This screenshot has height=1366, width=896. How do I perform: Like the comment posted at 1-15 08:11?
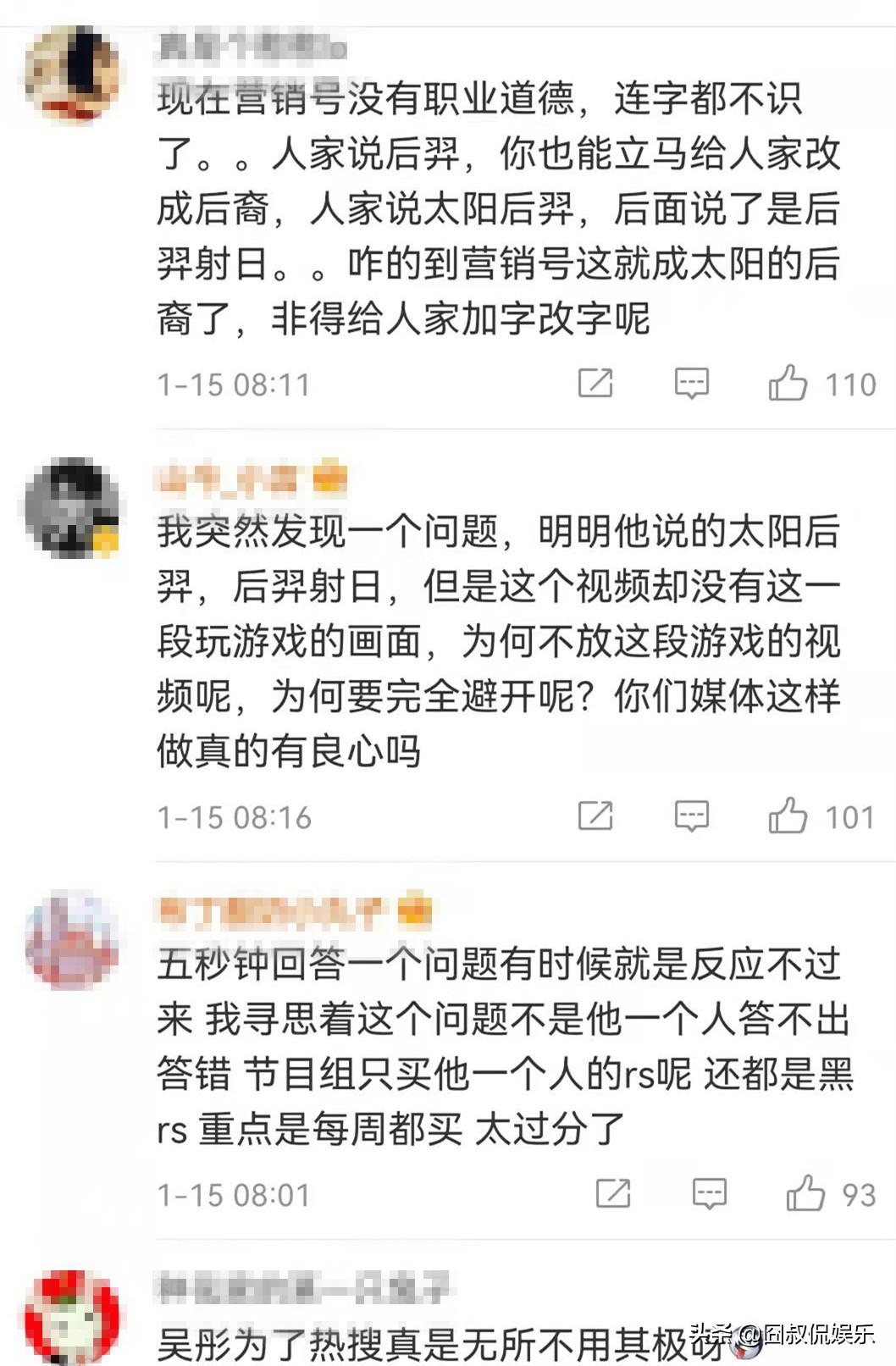(788, 384)
